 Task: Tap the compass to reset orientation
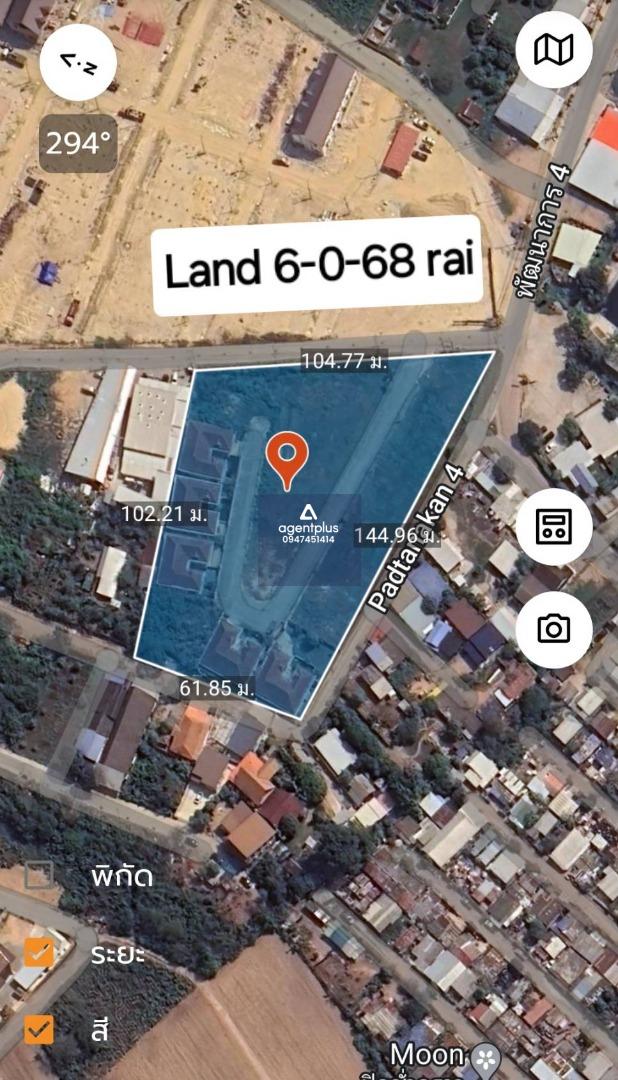point(78,63)
